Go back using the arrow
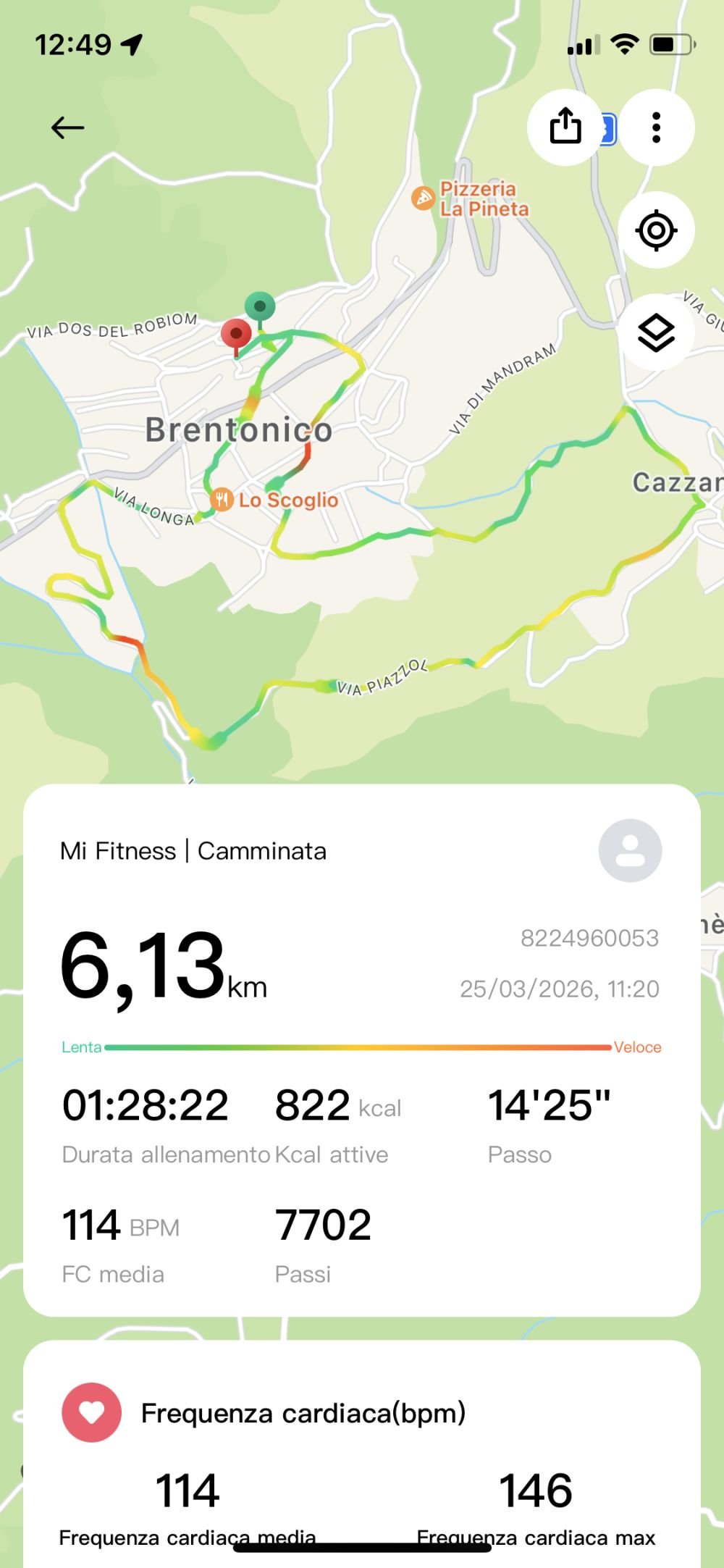 tap(67, 128)
